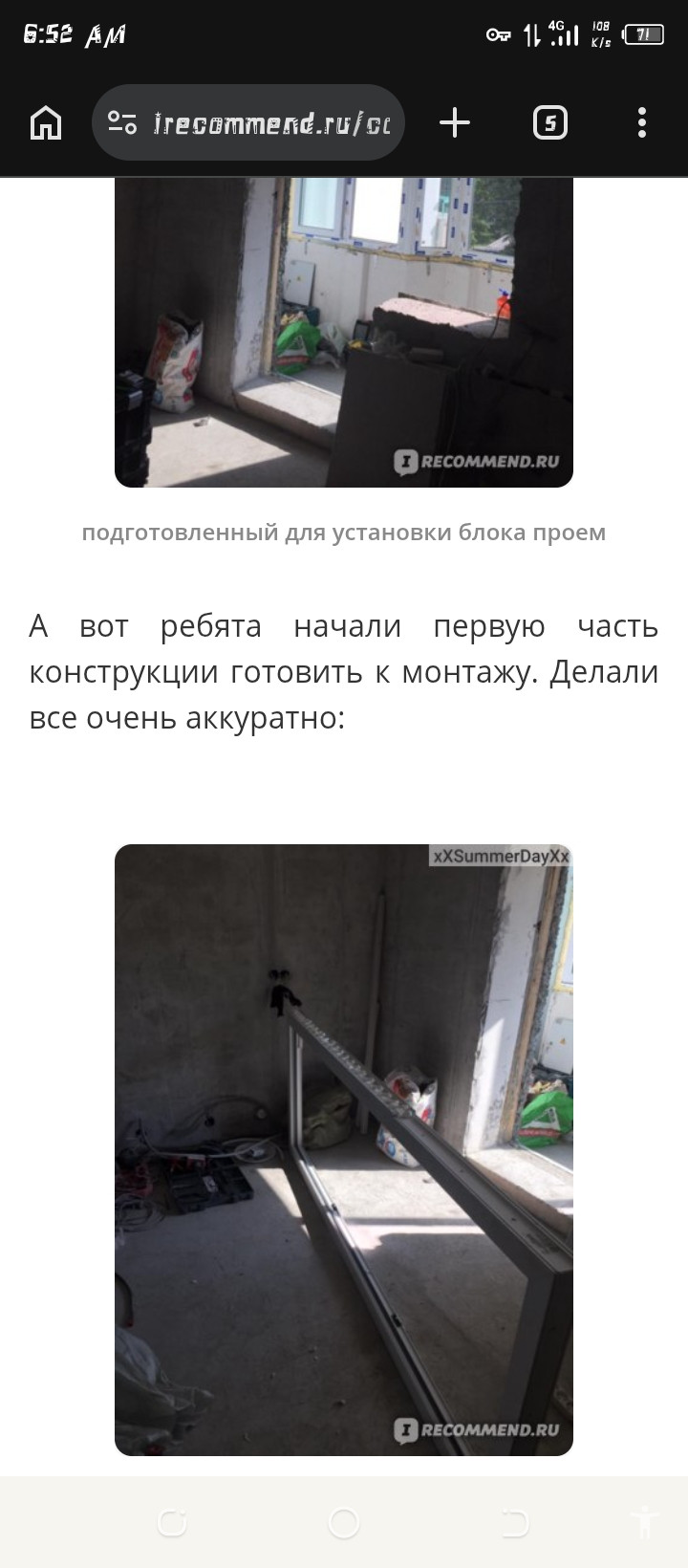Open recent apps from navigation bar
The width and height of the screenshot is (688, 1568).
(172, 1523)
